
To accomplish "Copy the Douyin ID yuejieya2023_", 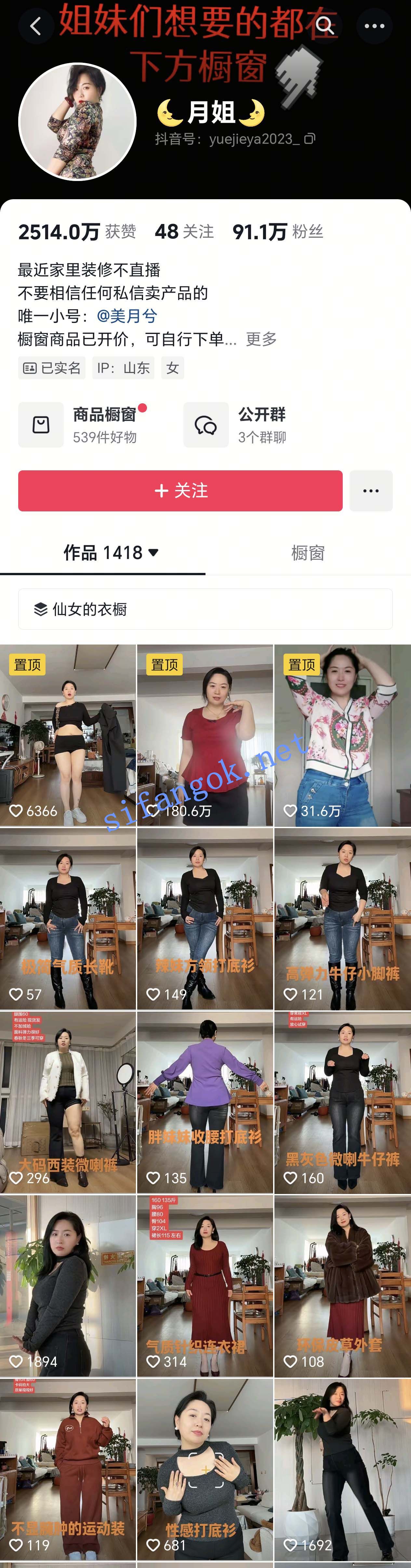I will [x=310, y=139].
